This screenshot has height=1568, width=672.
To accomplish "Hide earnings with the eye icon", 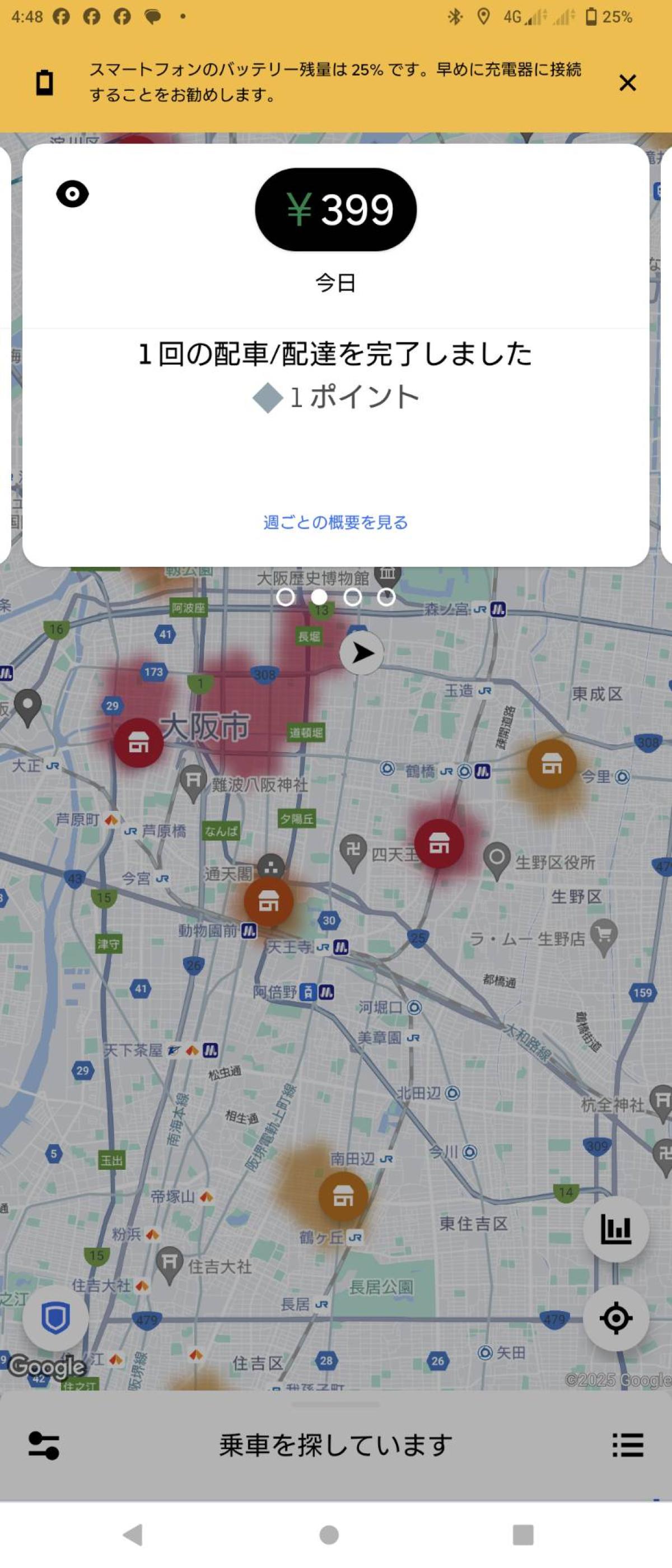I will (x=72, y=194).
